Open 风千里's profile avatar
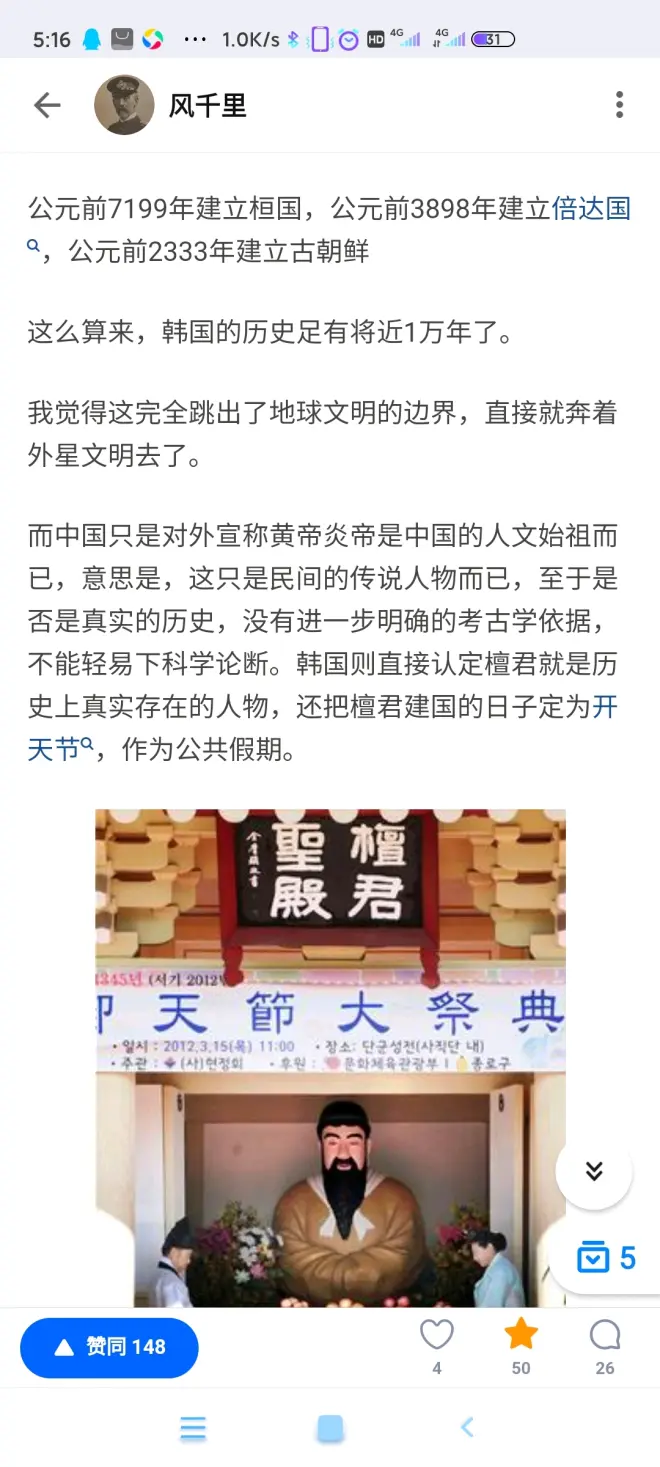Image resolution: width=660 pixels, height=1467 pixels. 124,105
